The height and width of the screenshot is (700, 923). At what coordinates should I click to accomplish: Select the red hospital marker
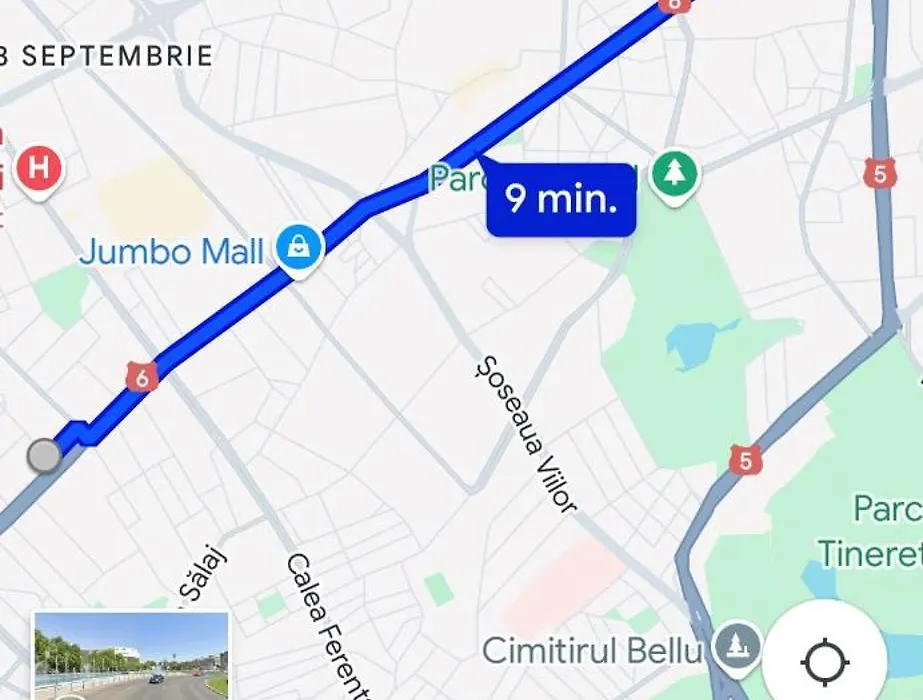click(40, 169)
